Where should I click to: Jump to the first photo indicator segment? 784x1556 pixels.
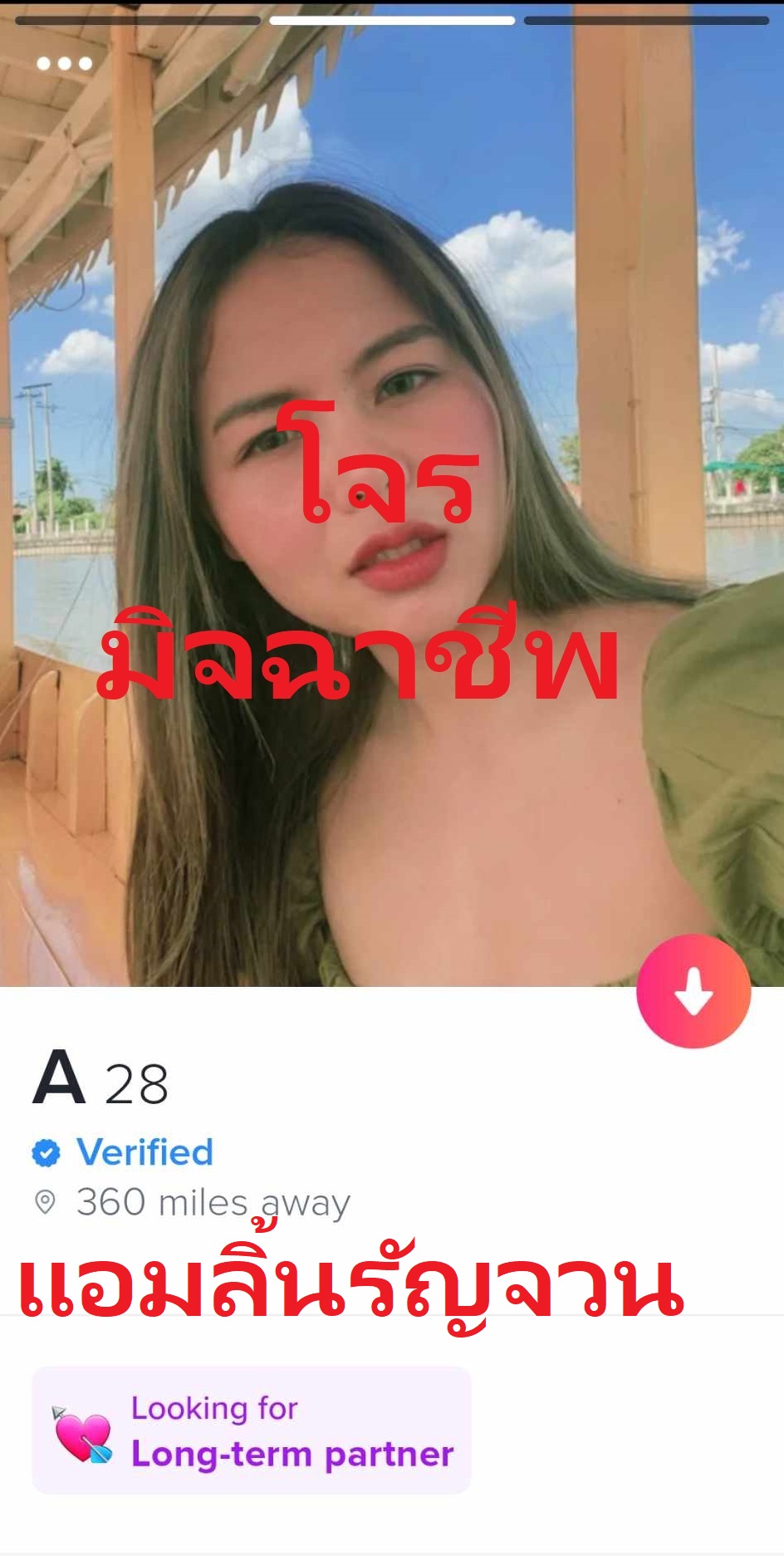137,20
